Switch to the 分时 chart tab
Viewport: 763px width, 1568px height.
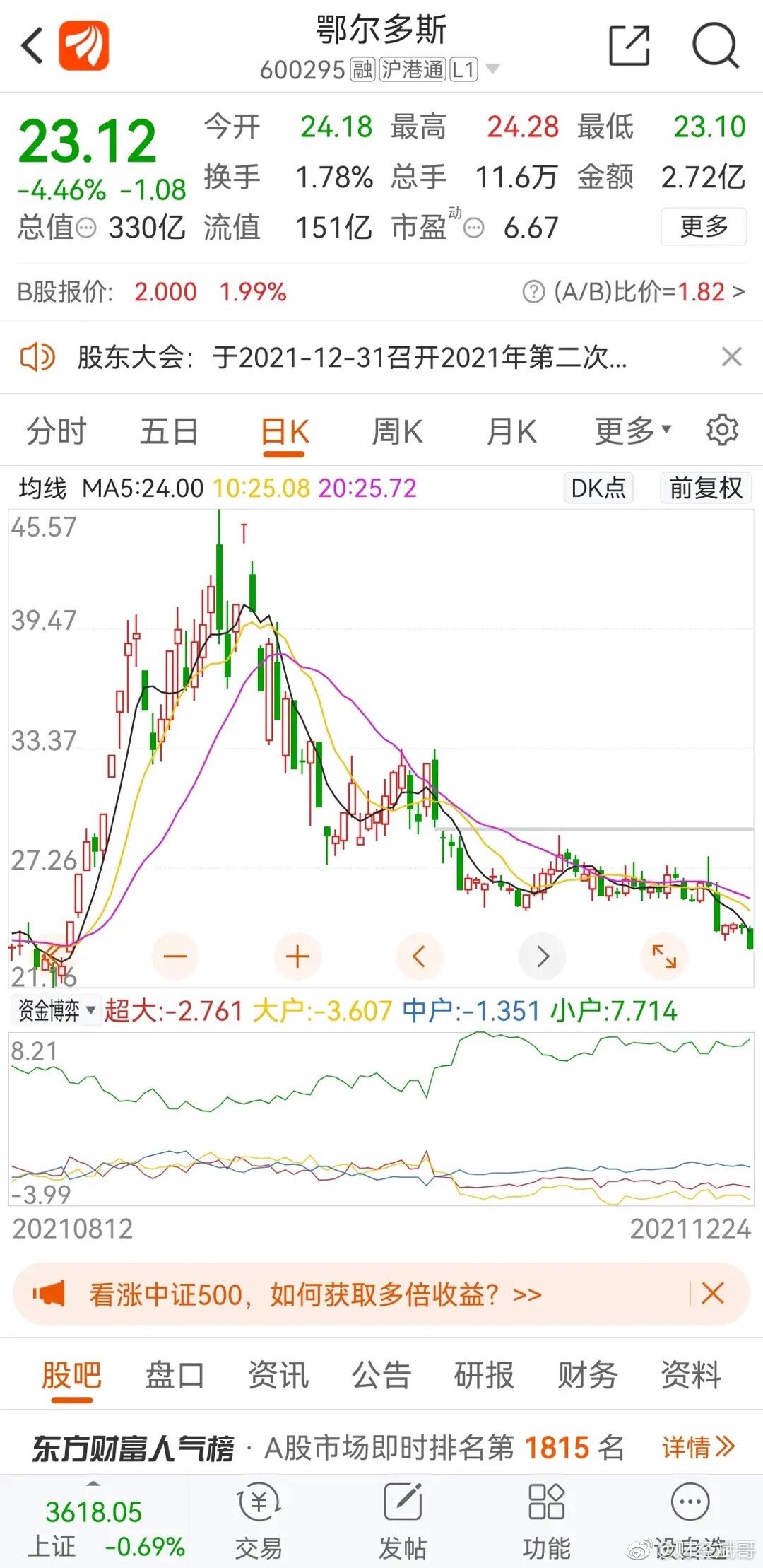click(x=56, y=431)
